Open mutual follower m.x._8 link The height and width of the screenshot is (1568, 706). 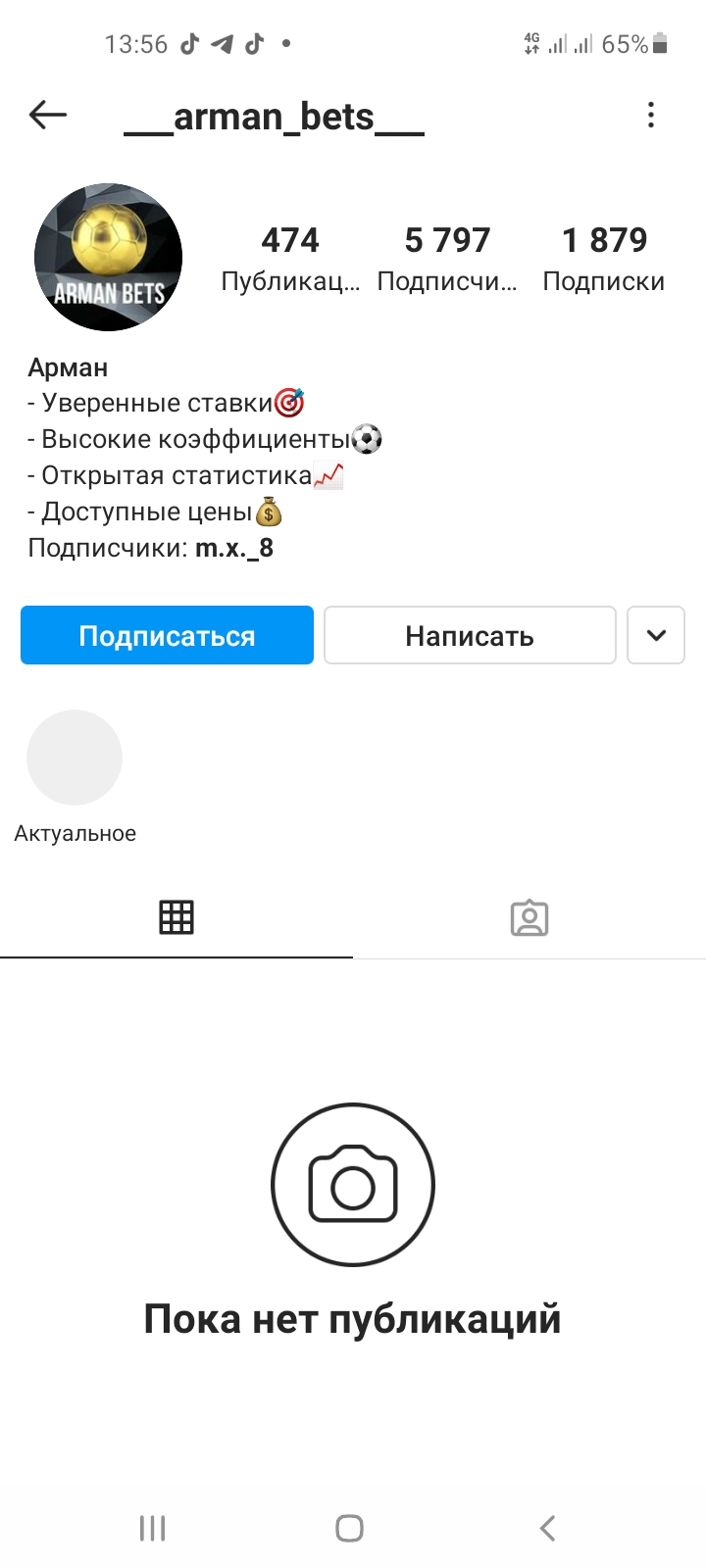point(234,548)
